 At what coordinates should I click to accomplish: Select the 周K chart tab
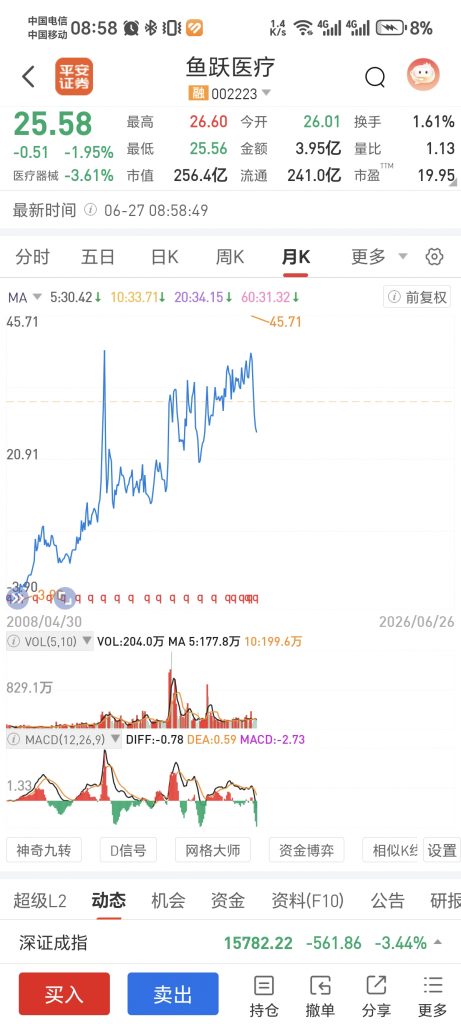click(x=230, y=257)
